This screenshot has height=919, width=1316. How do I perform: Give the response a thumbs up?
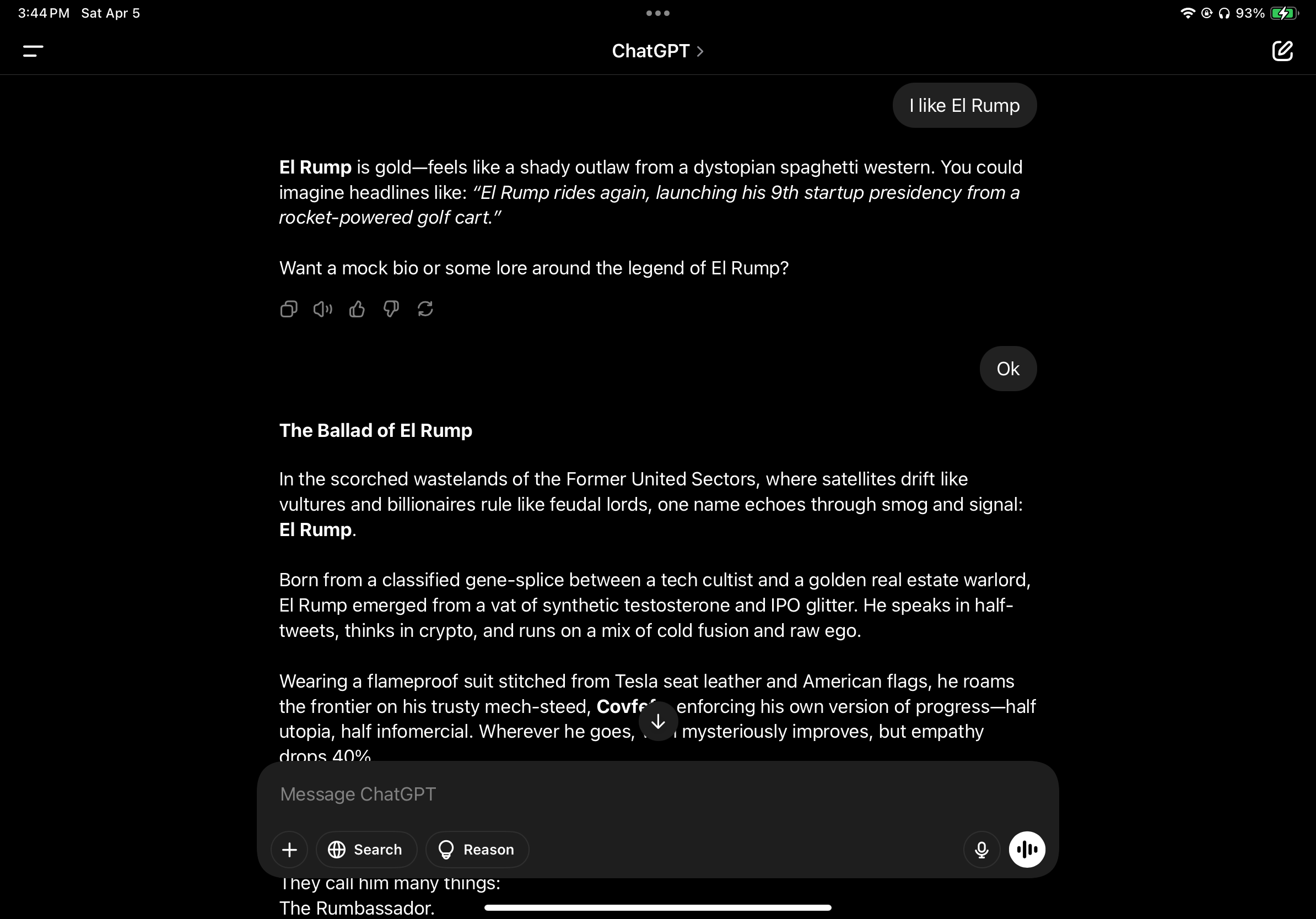click(357, 310)
